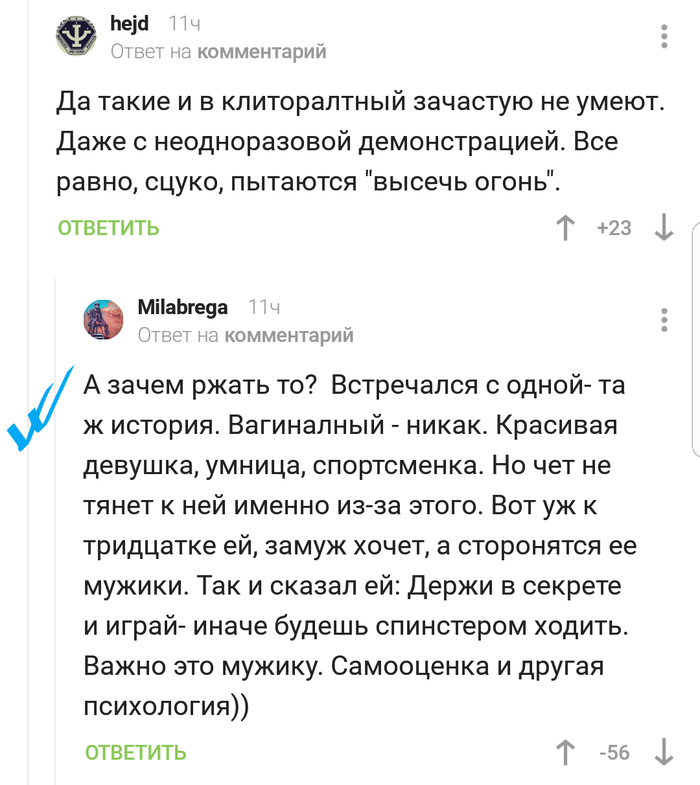Open Milabrega's profile avatar
This screenshot has width=700, height=785.
(103, 320)
